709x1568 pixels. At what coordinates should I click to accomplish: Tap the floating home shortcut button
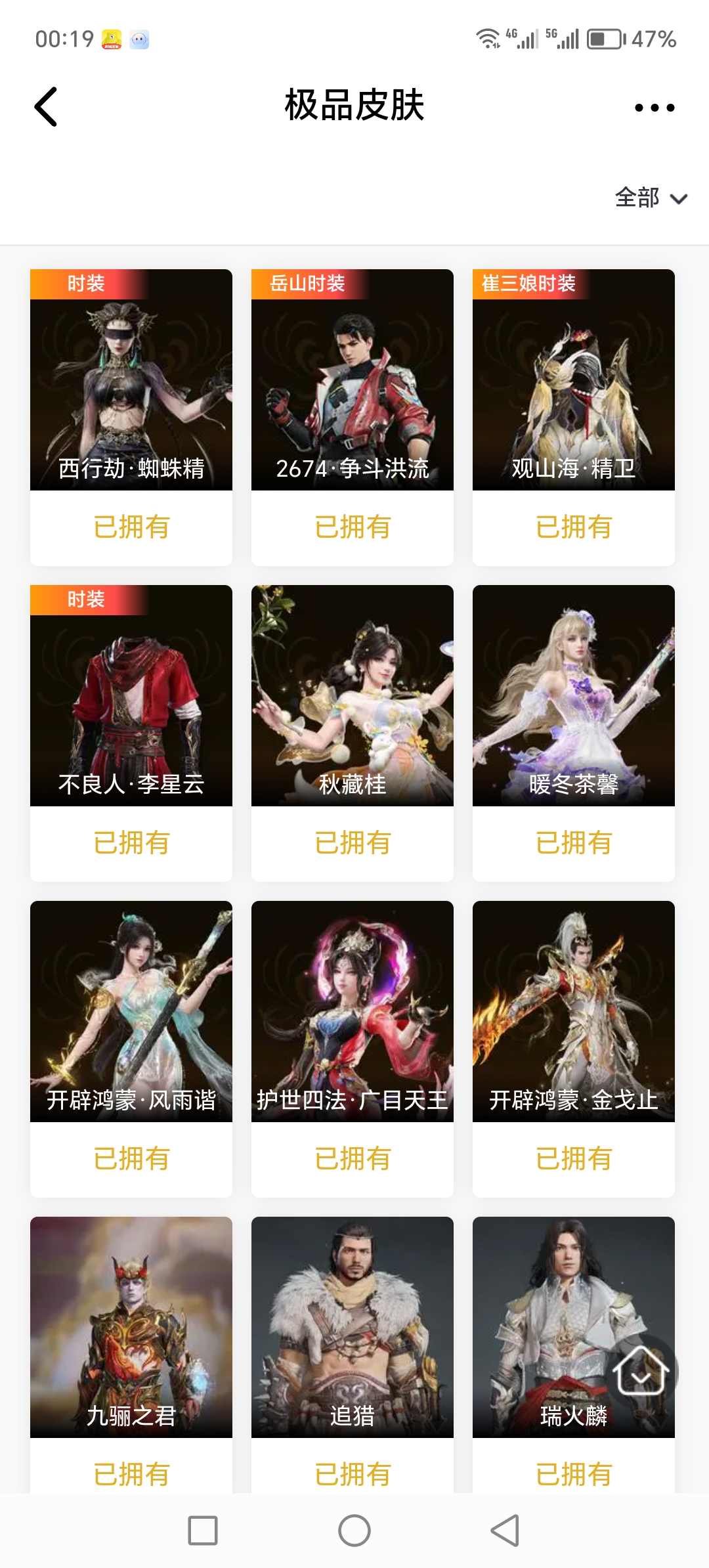point(641,1371)
